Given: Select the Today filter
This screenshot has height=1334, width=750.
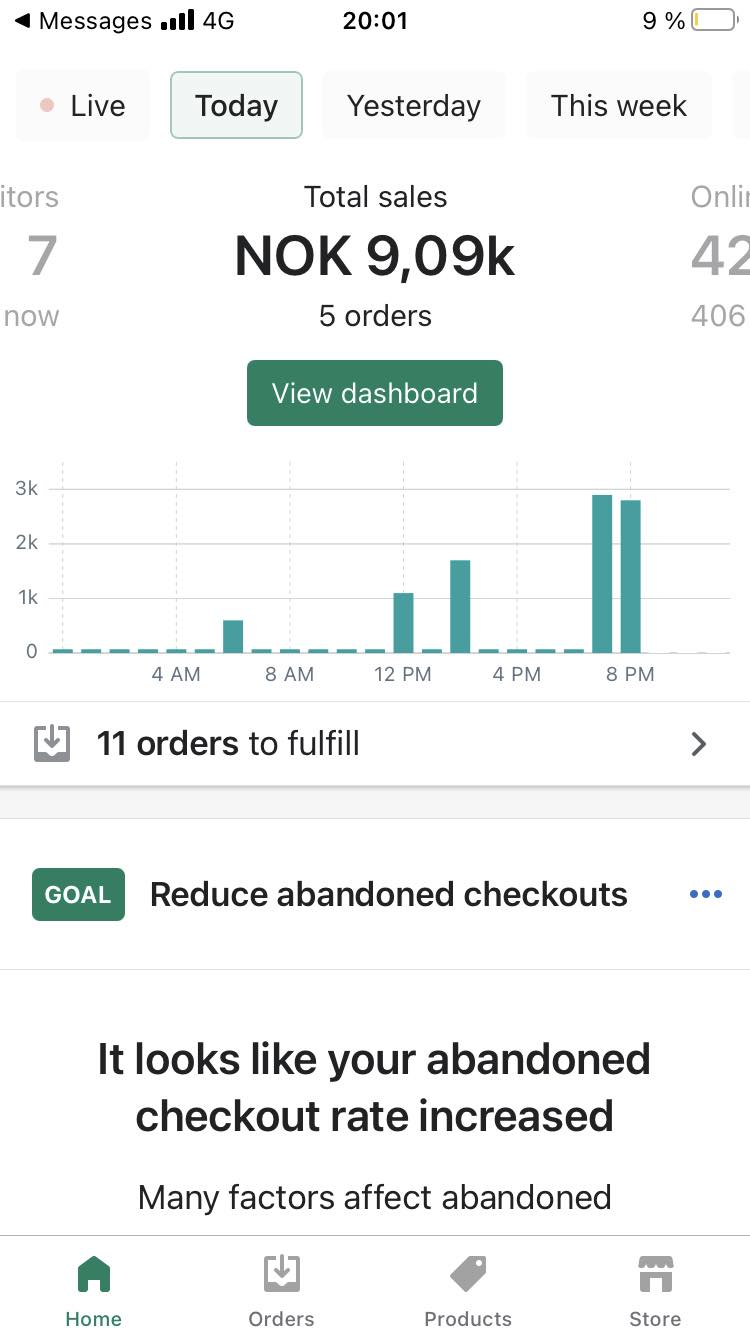Looking at the screenshot, I should (236, 106).
